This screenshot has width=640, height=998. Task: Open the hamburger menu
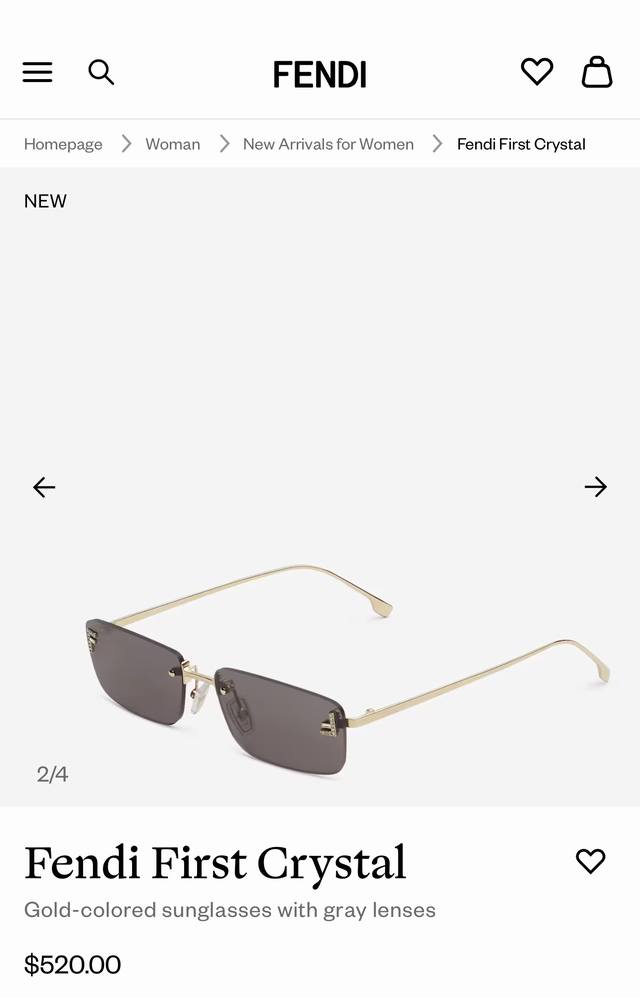[x=37, y=72]
